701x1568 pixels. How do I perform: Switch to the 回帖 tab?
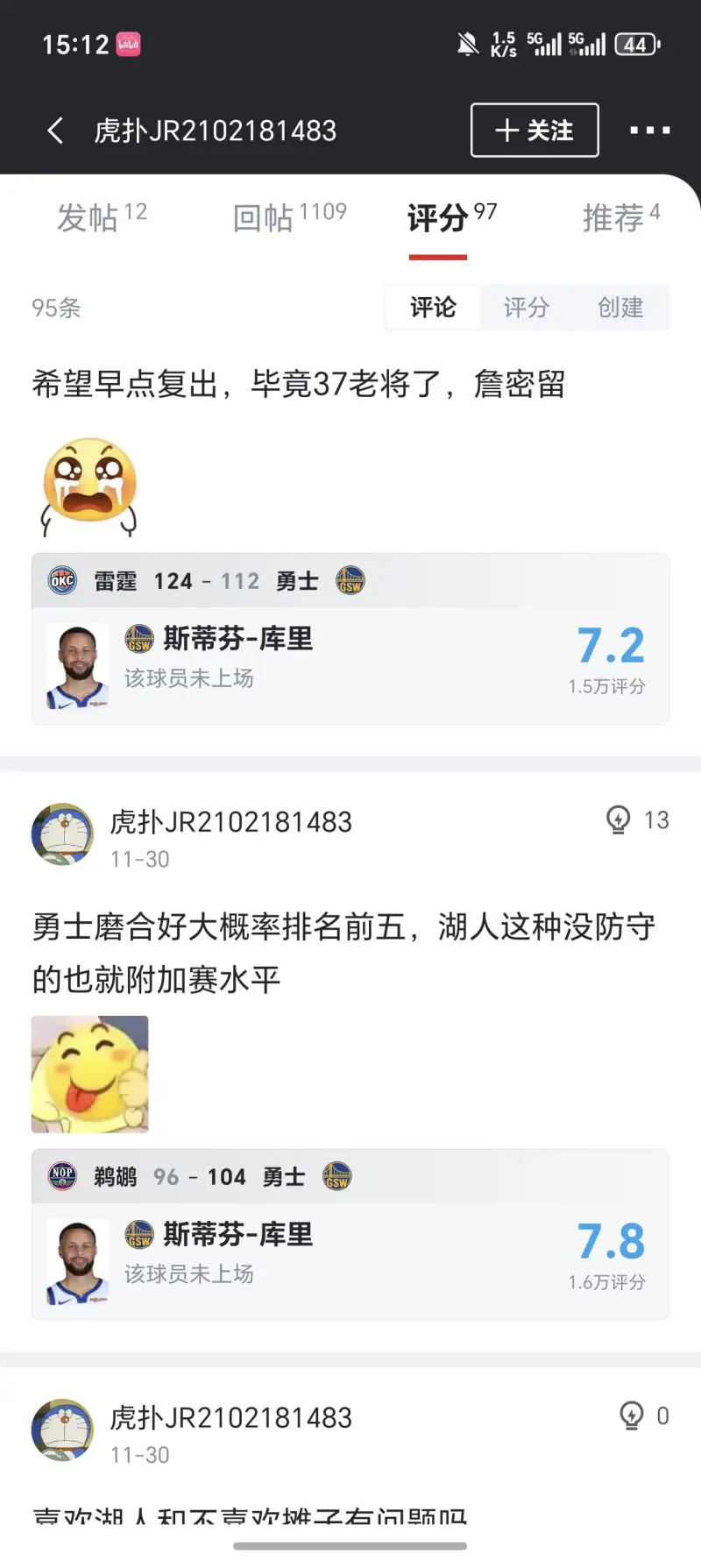point(289,217)
